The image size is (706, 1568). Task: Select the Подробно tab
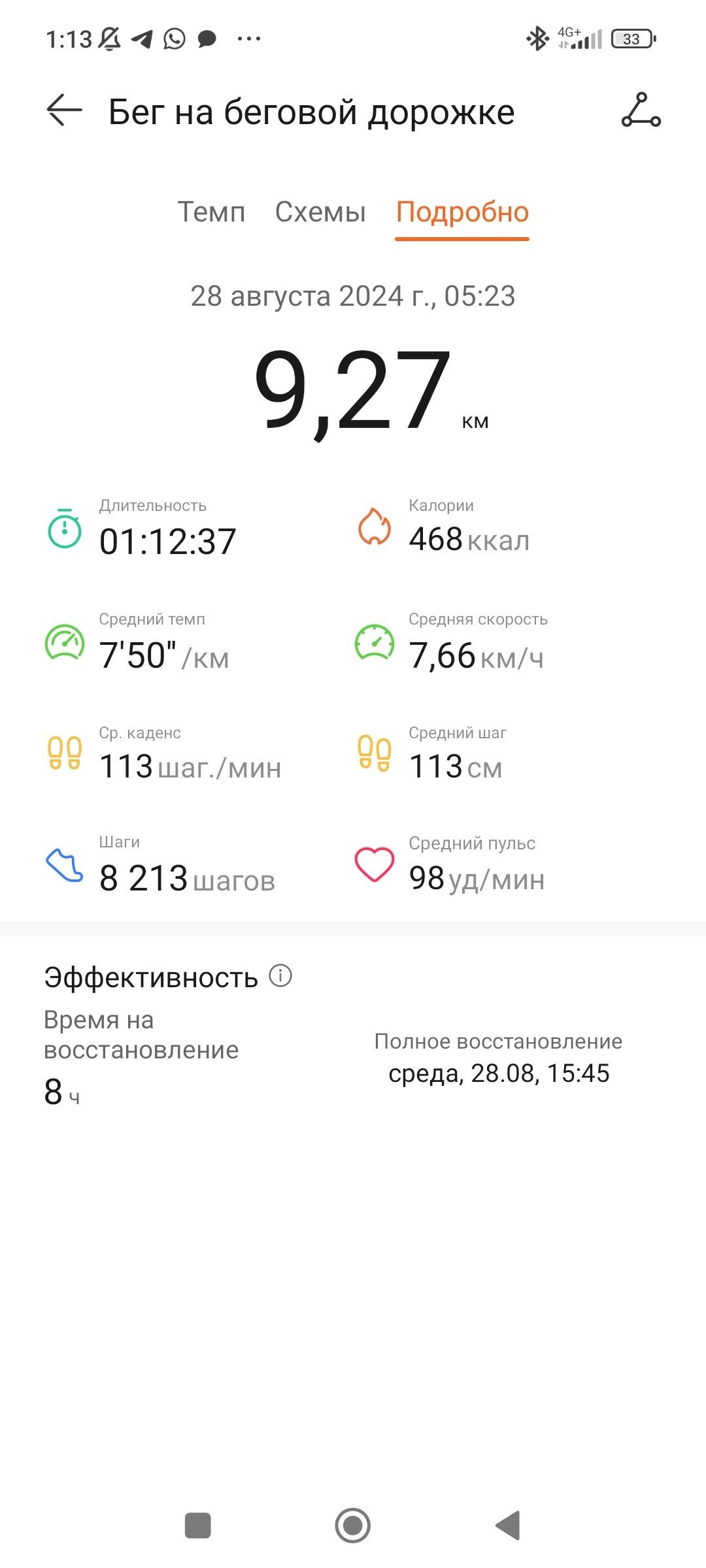pos(462,213)
